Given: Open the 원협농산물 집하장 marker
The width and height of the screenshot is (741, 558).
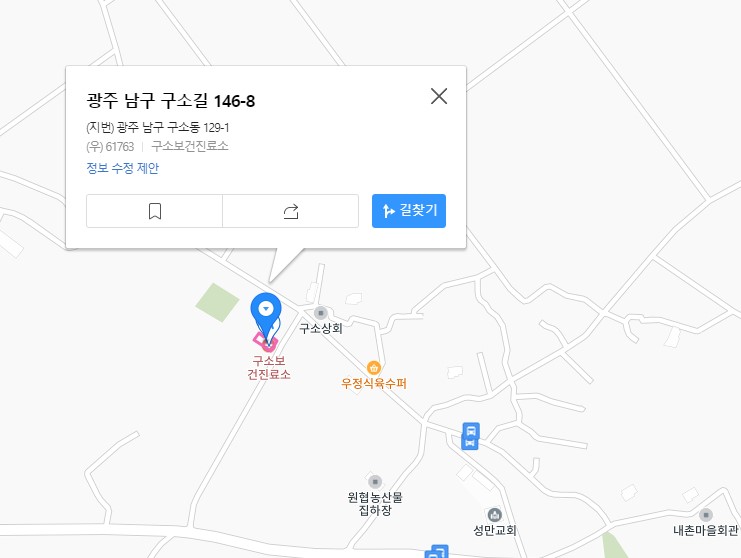Looking at the screenshot, I should (375, 482).
